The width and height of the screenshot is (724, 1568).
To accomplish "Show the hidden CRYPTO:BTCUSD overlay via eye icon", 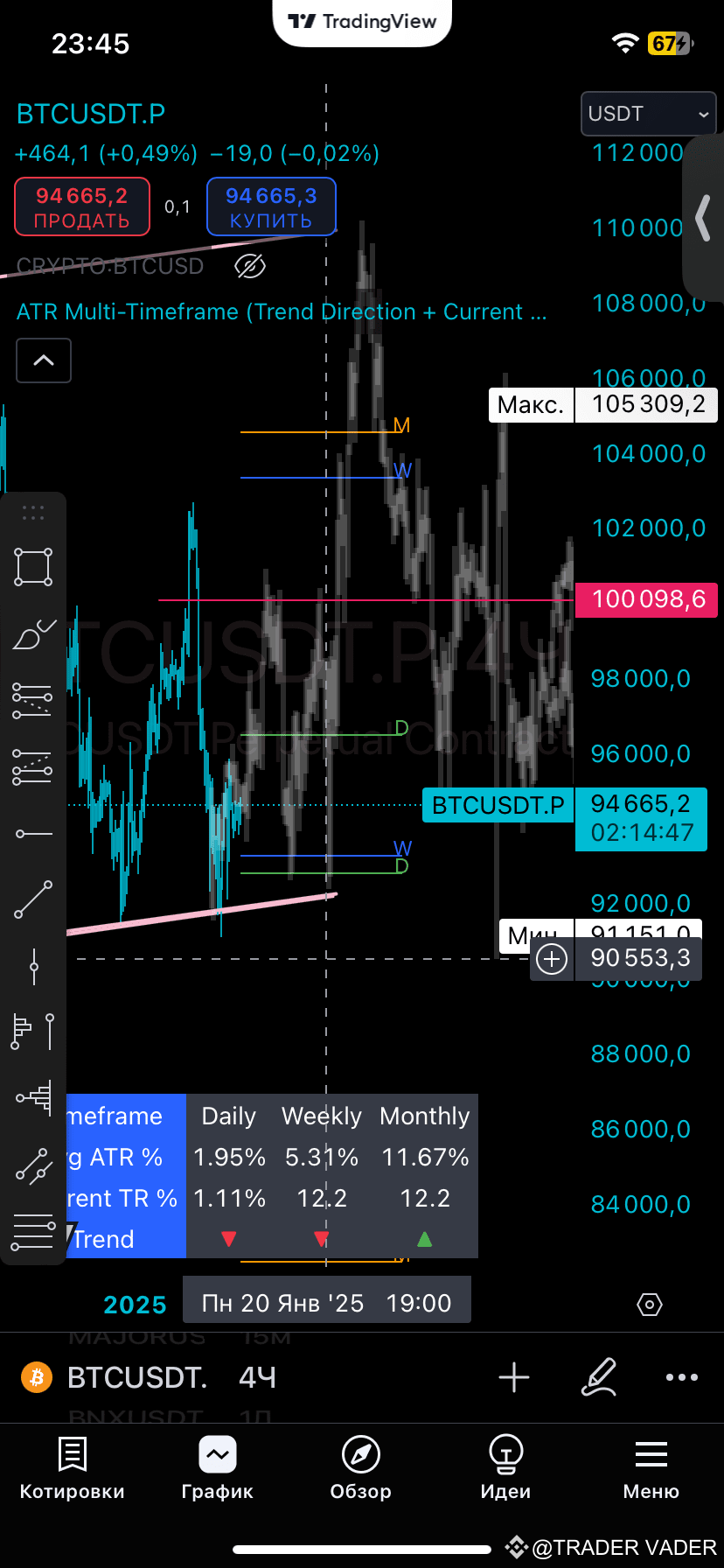I will tap(250, 267).
